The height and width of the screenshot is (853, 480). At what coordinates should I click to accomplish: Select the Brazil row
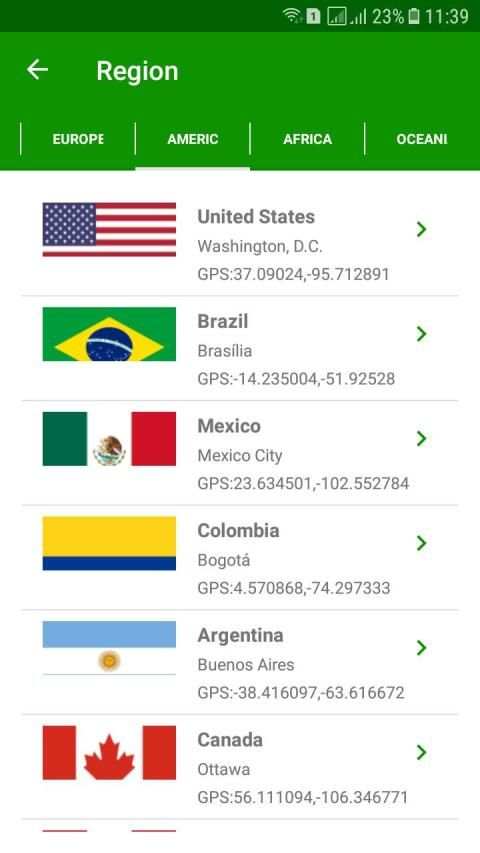[240, 349]
